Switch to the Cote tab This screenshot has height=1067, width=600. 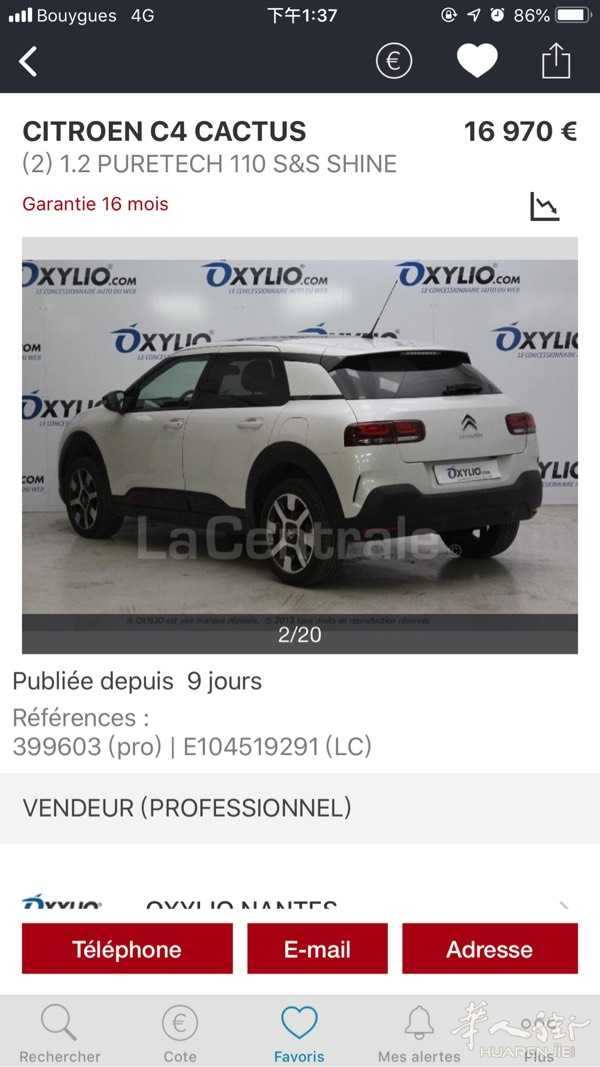180,1034
